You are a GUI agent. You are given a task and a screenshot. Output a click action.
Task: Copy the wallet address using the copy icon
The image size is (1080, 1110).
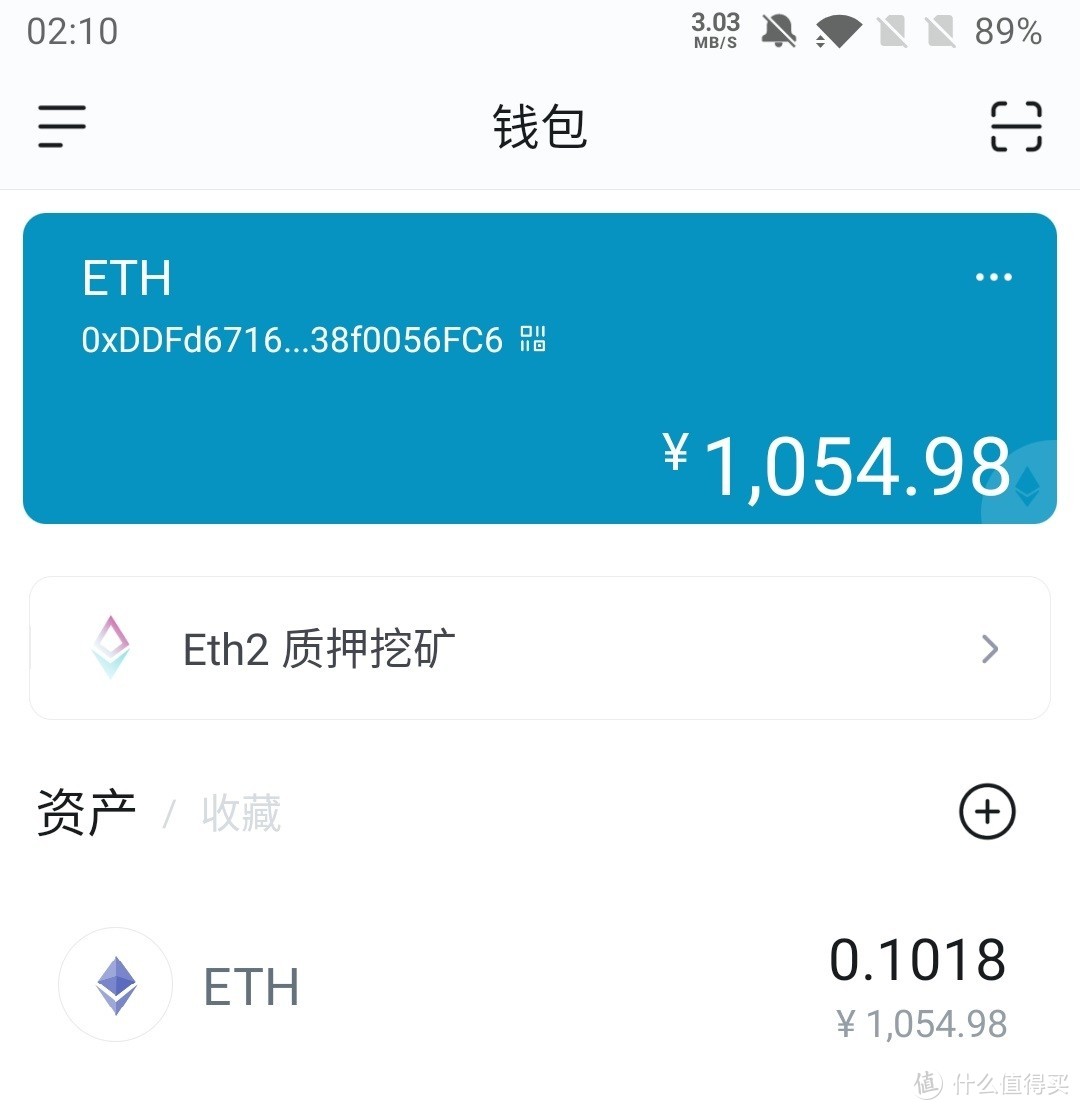coord(533,340)
